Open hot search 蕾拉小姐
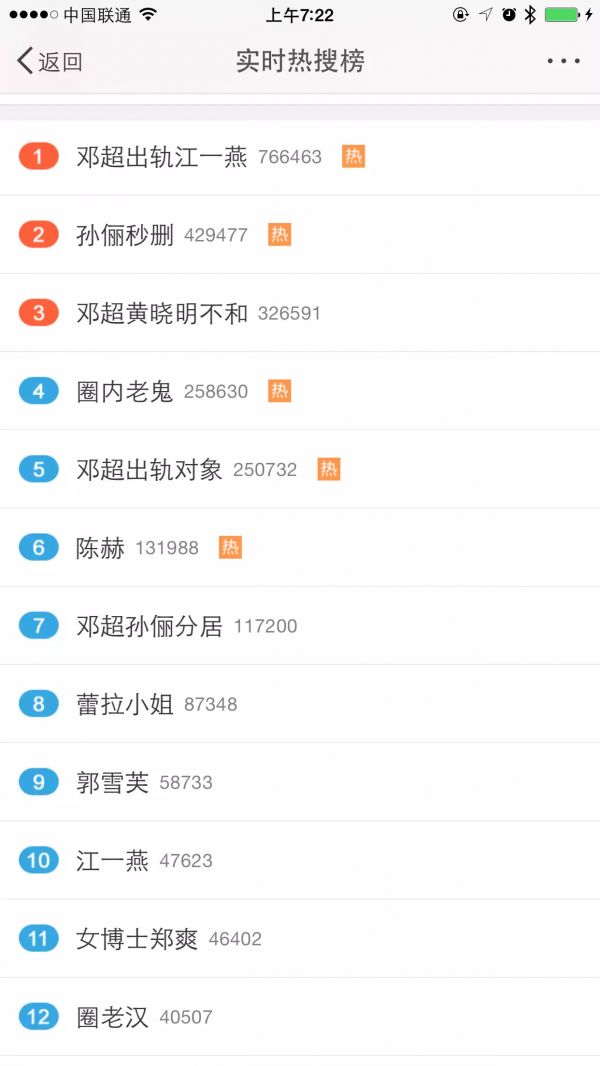This screenshot has height=1066, width=600. 125,704
